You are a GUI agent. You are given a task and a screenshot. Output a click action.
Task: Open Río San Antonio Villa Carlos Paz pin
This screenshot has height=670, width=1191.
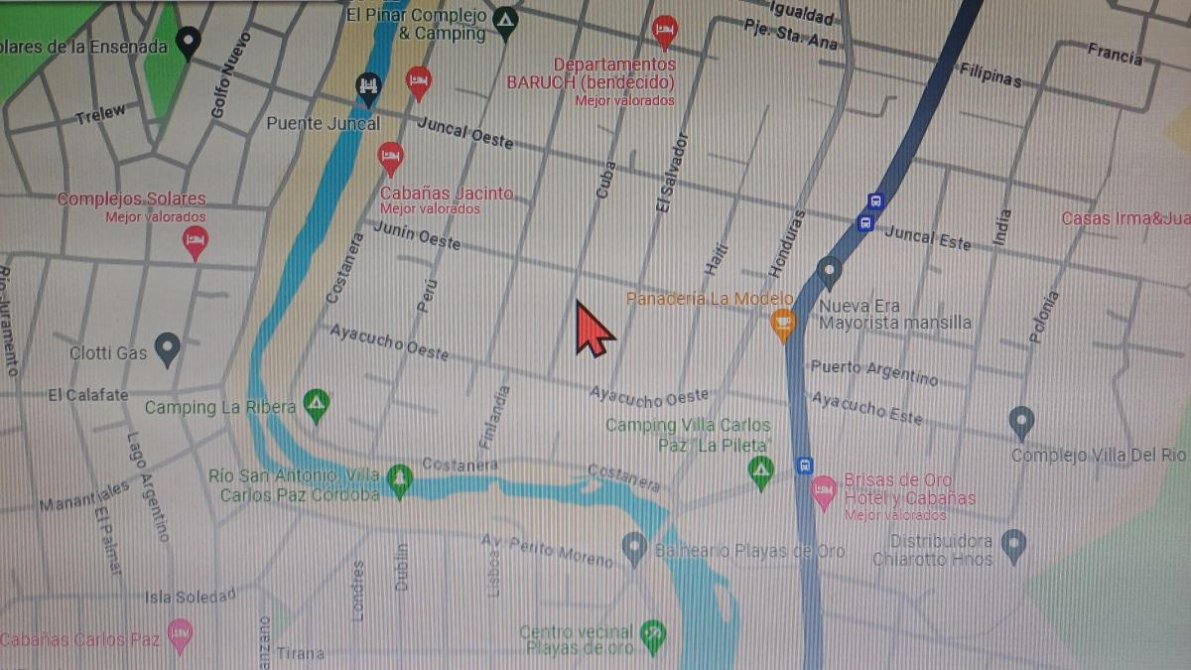click(x=400, y=479)
